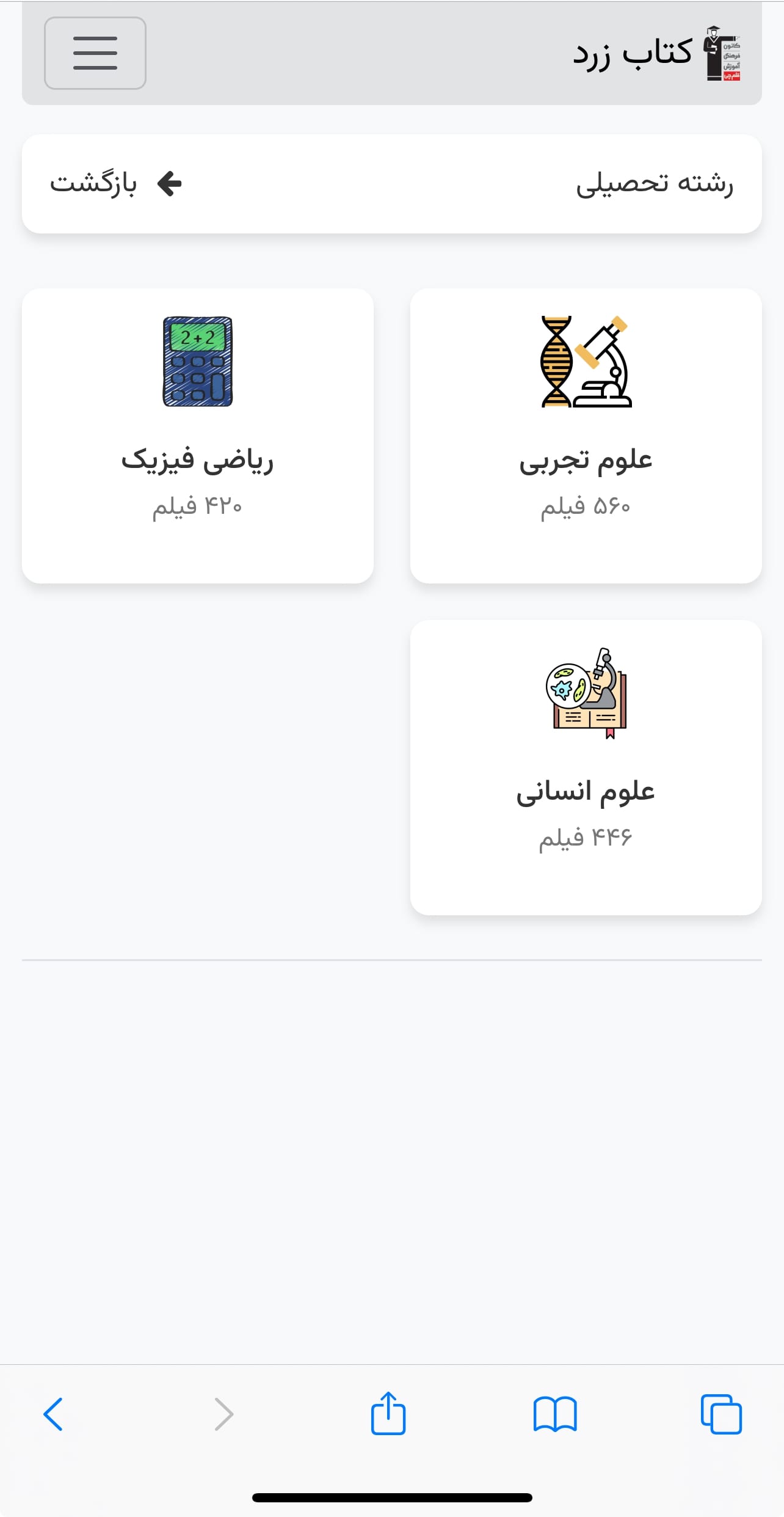784x1517 pixels.
Task: Tap the بازگشت back link
Action: [x=116, y=183]
